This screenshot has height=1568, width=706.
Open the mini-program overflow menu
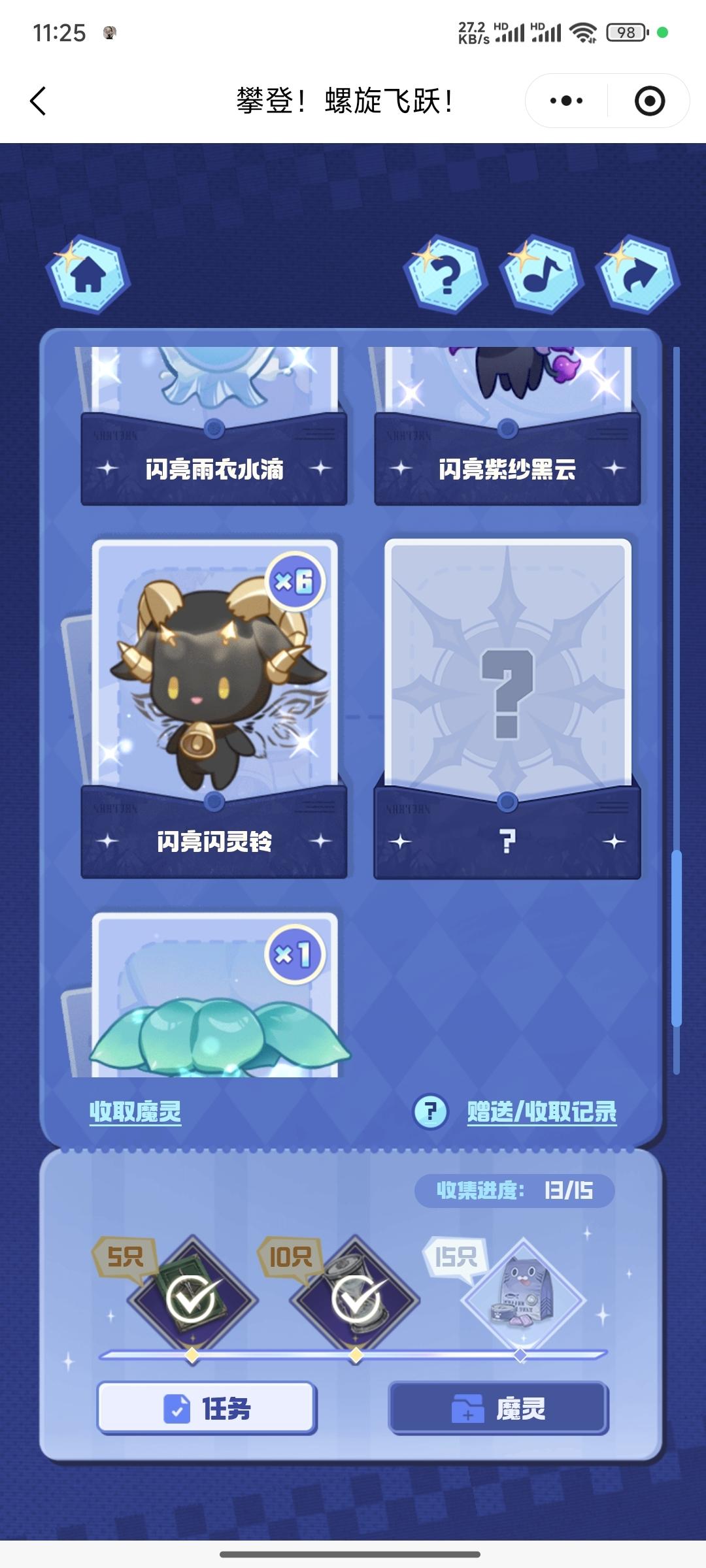coord(566,101)
